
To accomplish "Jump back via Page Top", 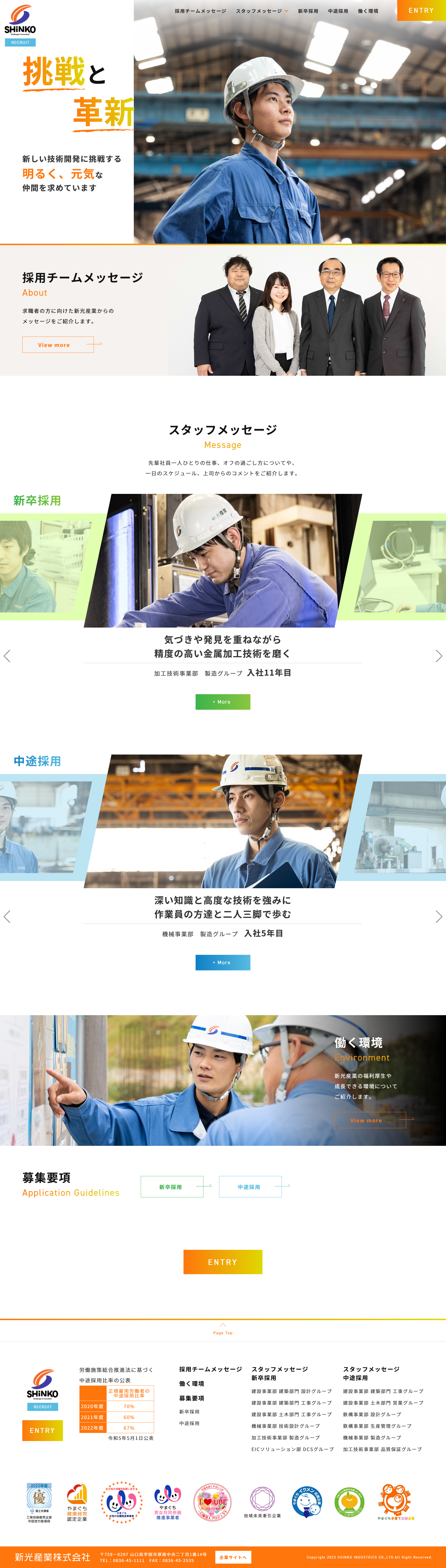I will pyautogui.click(x=222, y=1329).
